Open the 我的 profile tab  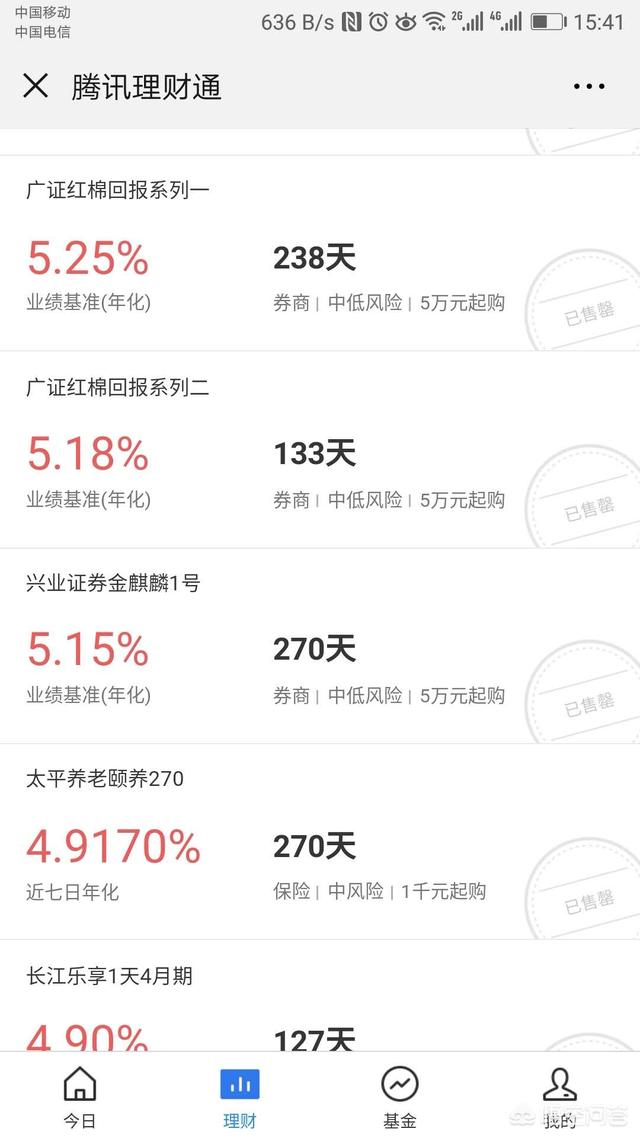(x=559, y=1096)
